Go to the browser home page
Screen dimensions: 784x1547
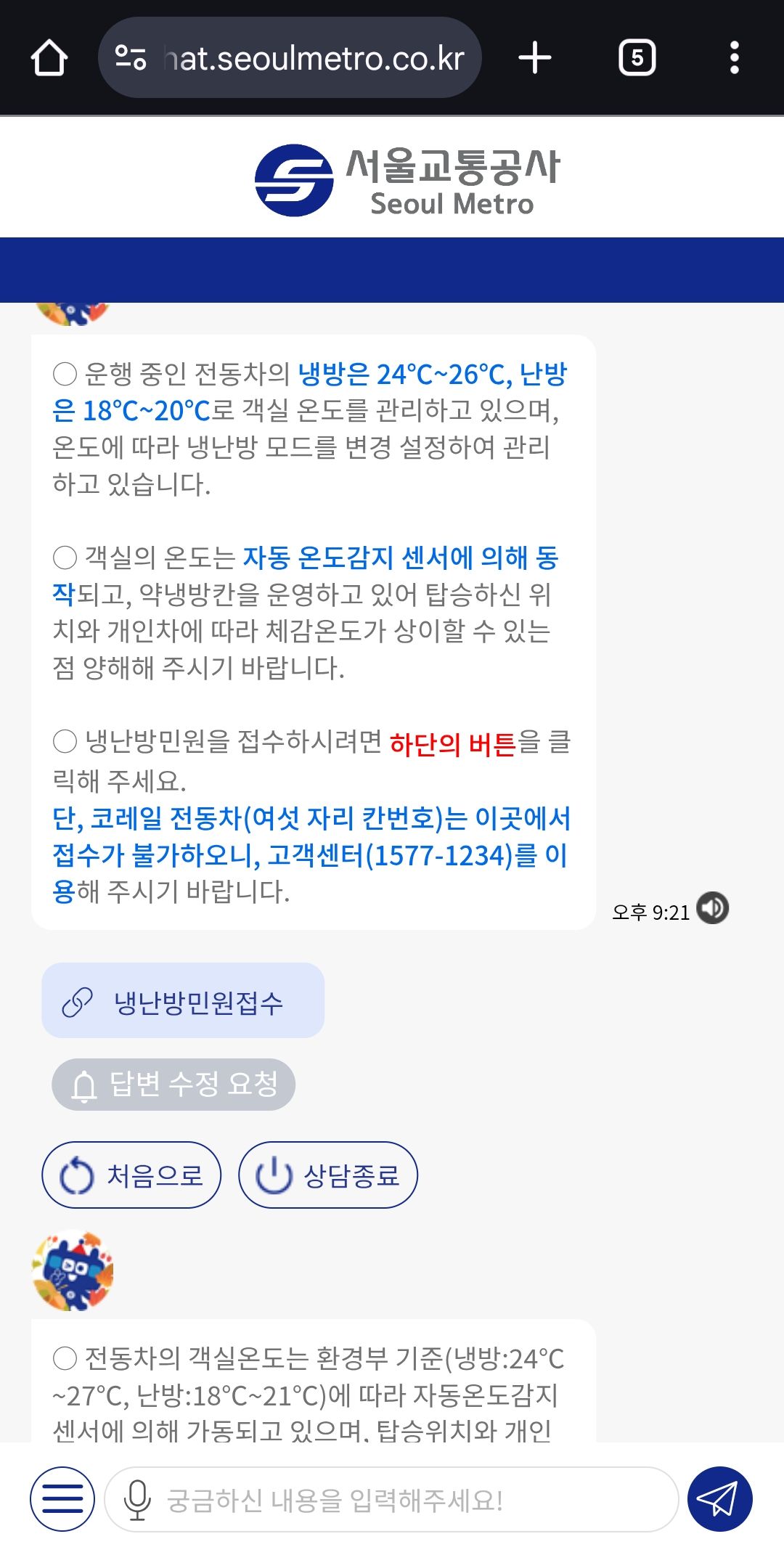point(49,58)
